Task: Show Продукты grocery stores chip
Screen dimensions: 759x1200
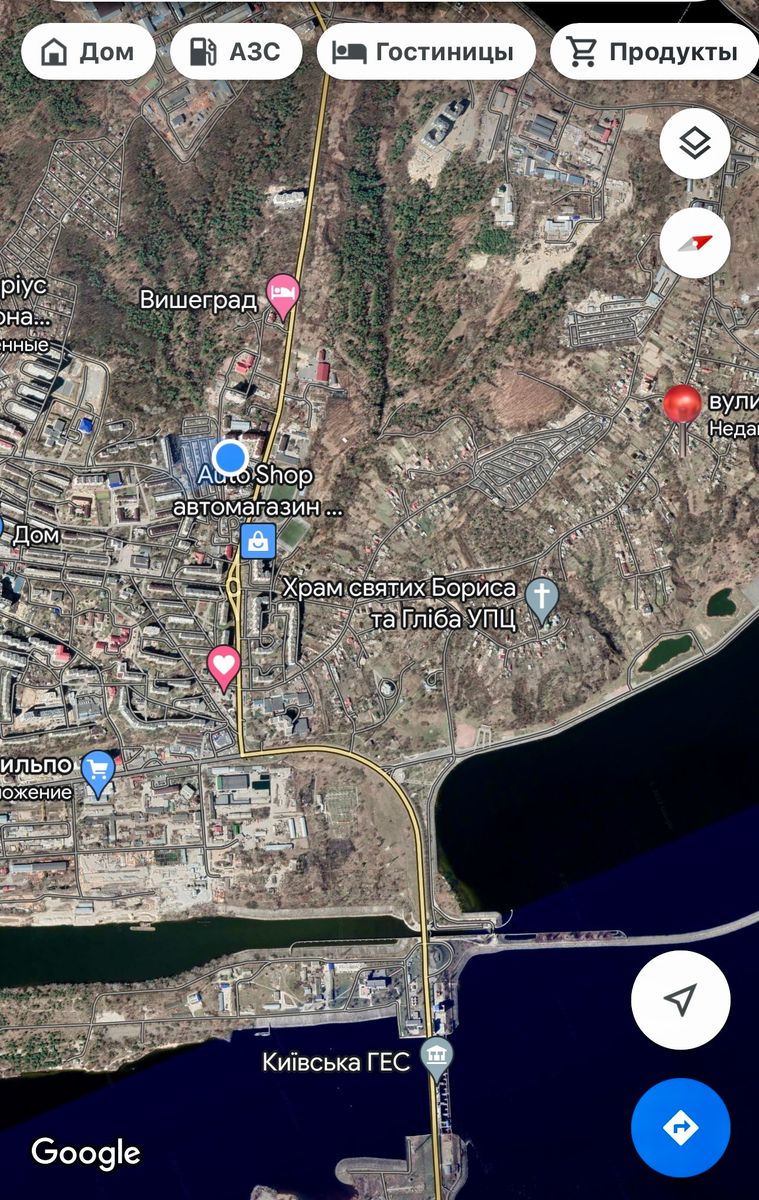Action: pyautogui.click(x=654, y=52)
